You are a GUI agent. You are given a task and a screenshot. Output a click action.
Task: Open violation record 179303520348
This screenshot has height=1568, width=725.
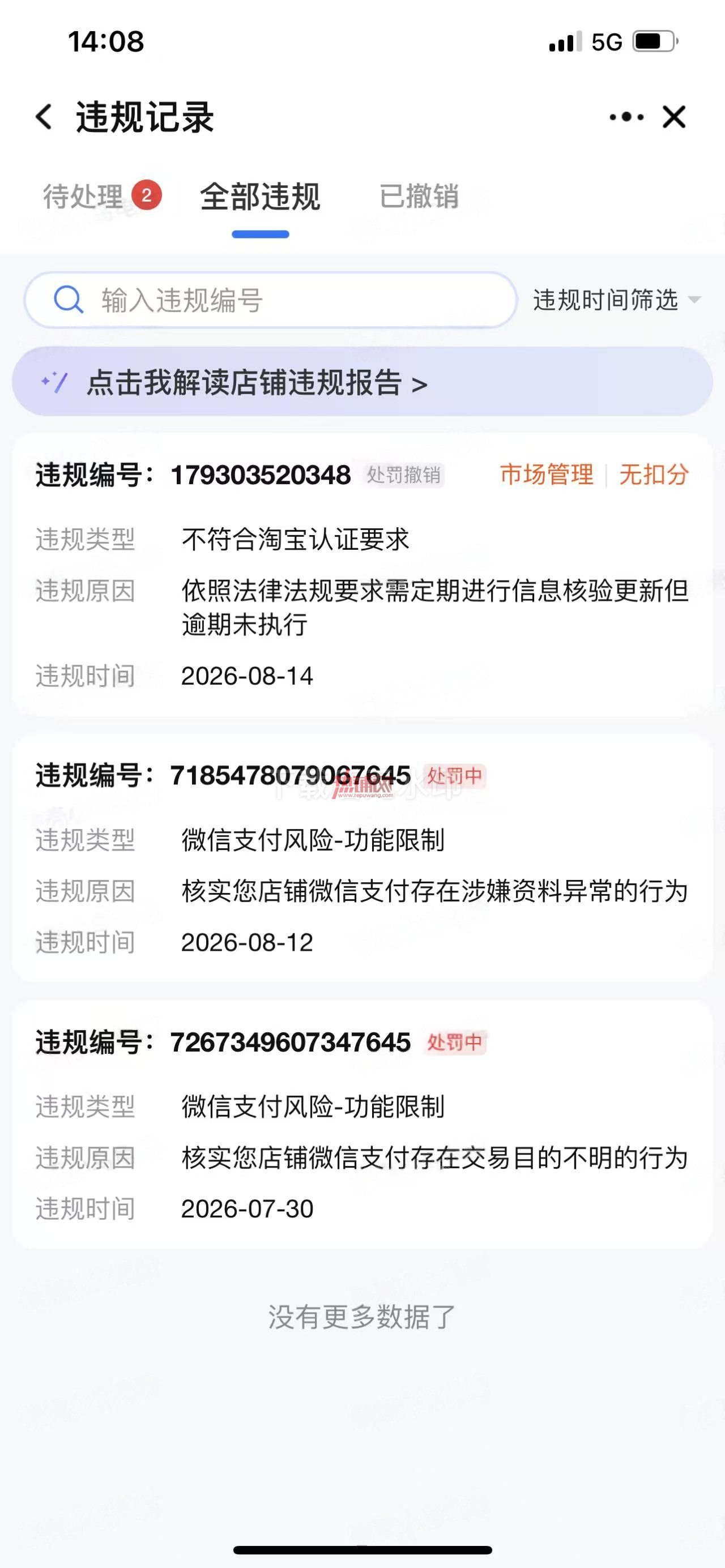(362, 575)
